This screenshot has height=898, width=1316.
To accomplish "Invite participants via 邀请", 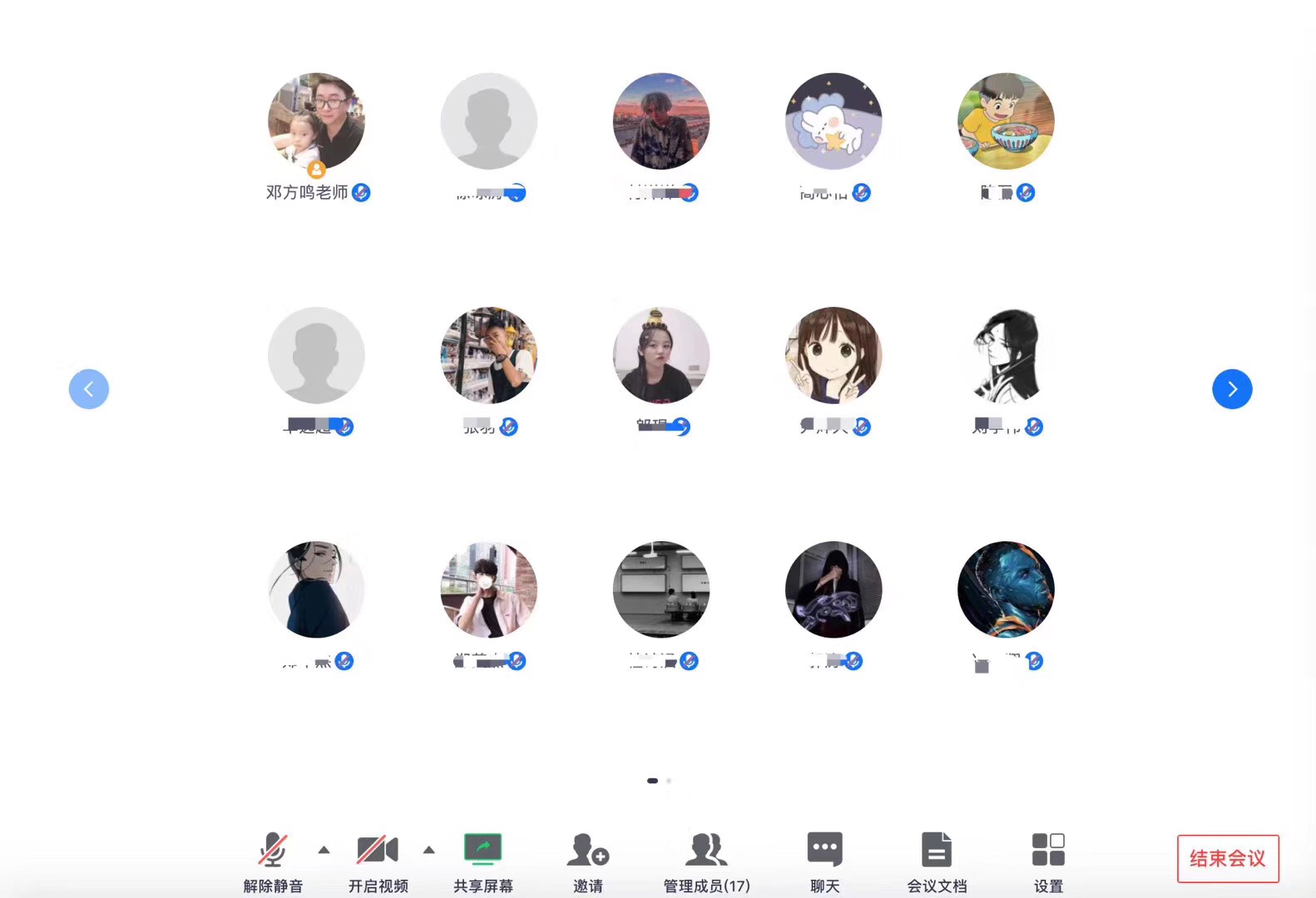I will click(x=588, y=861).
